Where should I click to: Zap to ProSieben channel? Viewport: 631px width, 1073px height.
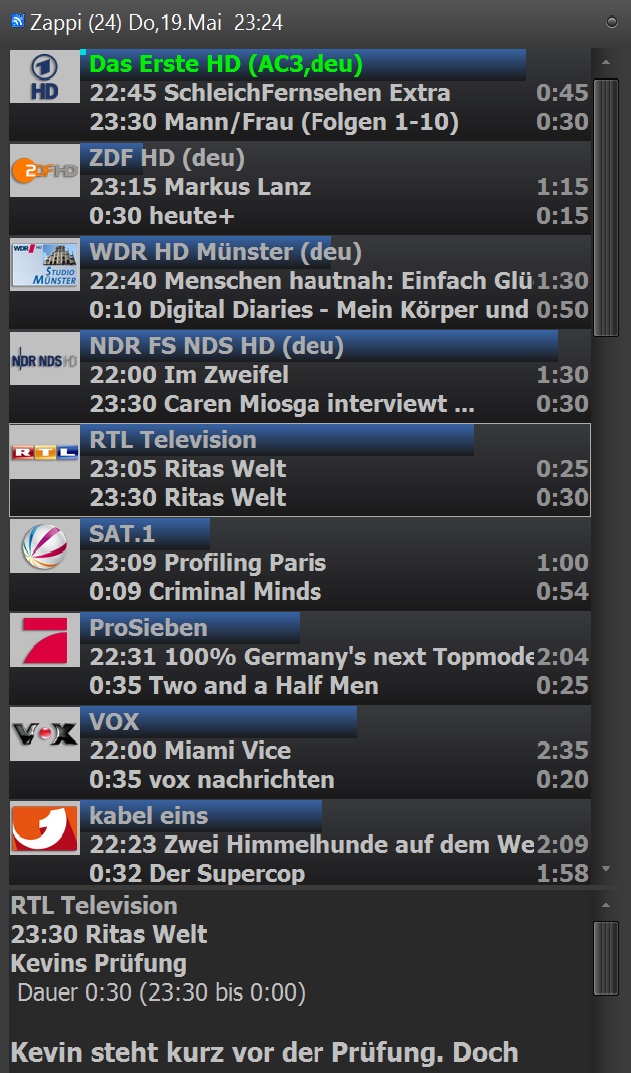[x=300, y=657]
